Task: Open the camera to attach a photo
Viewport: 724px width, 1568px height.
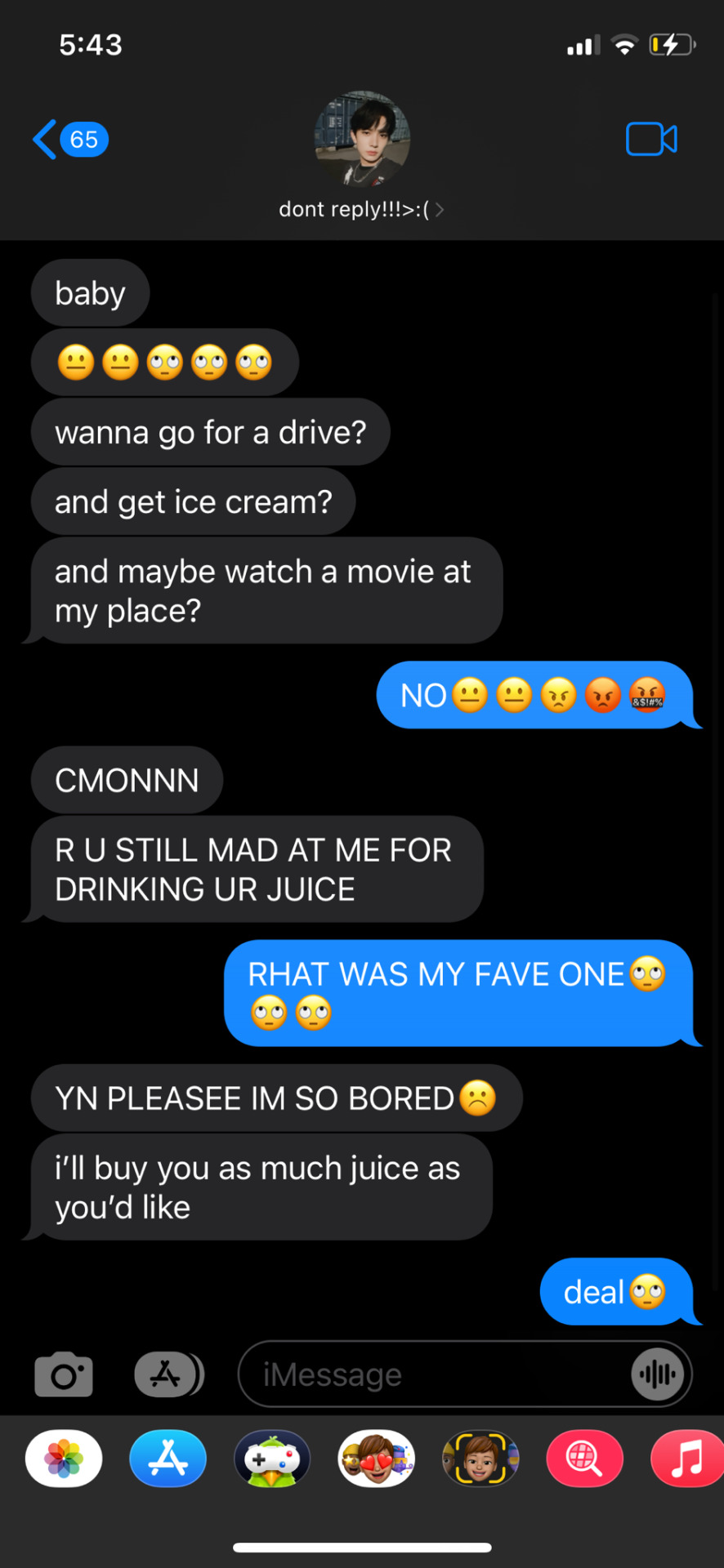Action: click(x=64, y=1375)
